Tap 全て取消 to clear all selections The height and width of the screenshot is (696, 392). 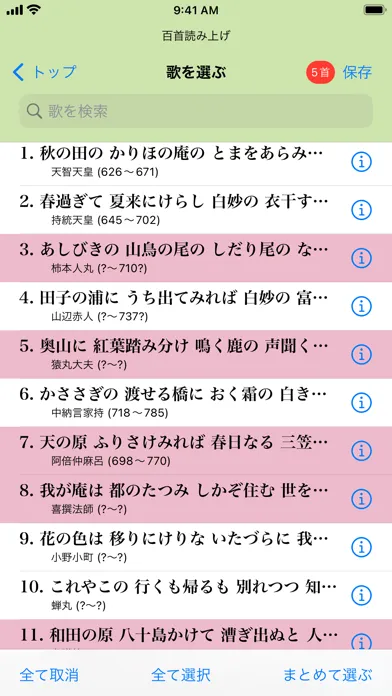[49, 675]
